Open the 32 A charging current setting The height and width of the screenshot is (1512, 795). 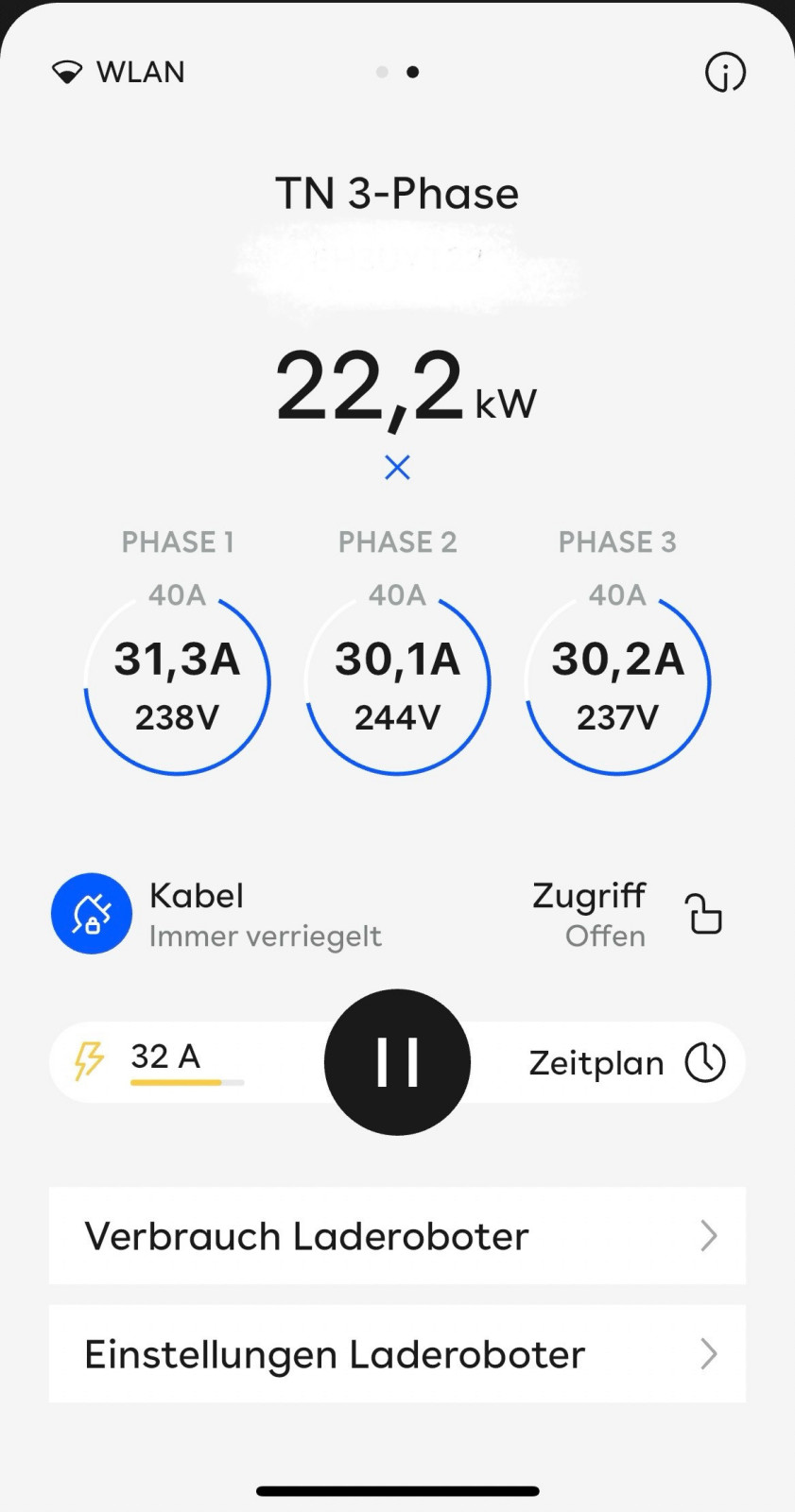click(x=165, y=1061)
